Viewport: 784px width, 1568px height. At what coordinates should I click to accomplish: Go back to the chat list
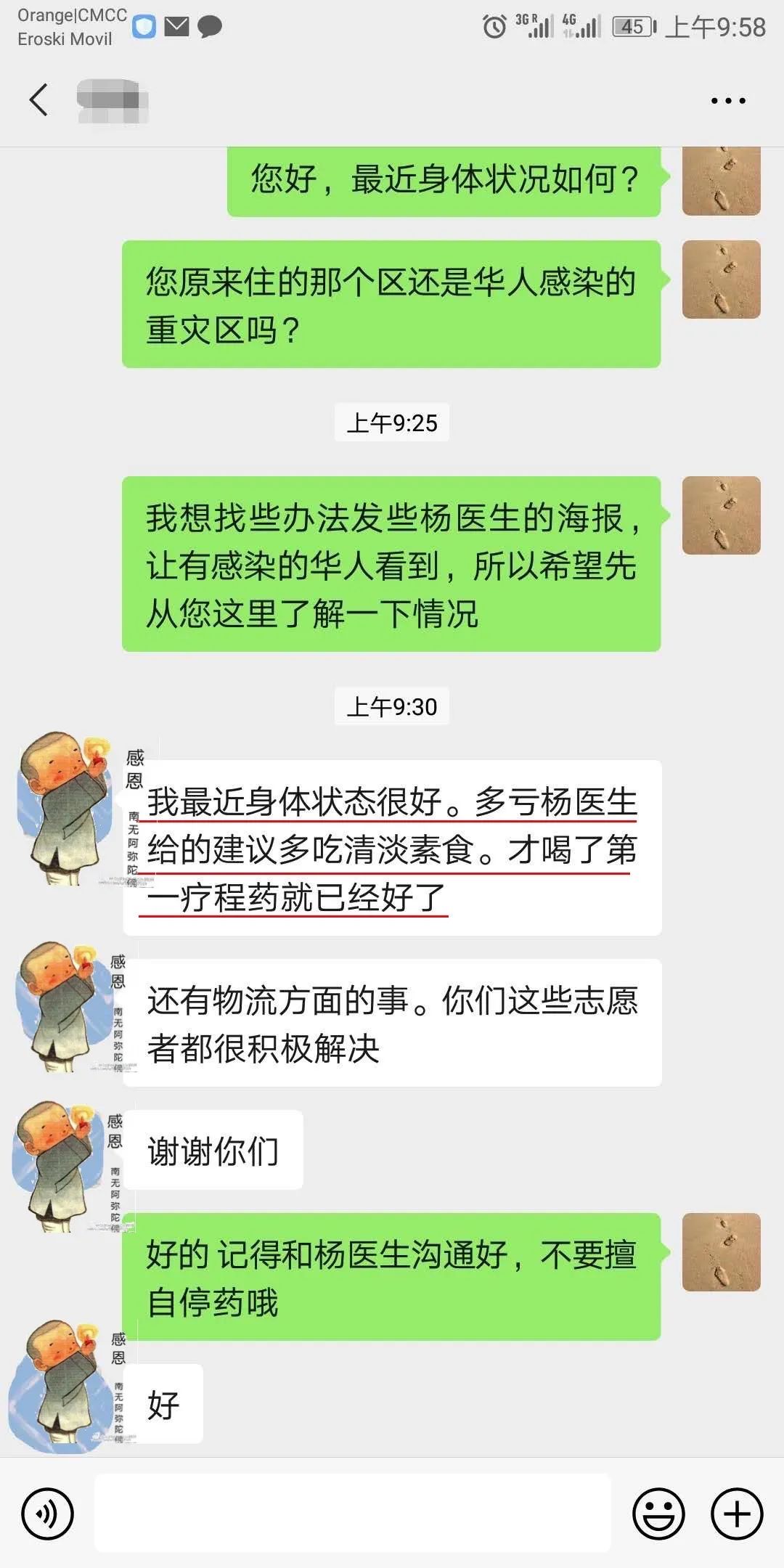(39, 100)
